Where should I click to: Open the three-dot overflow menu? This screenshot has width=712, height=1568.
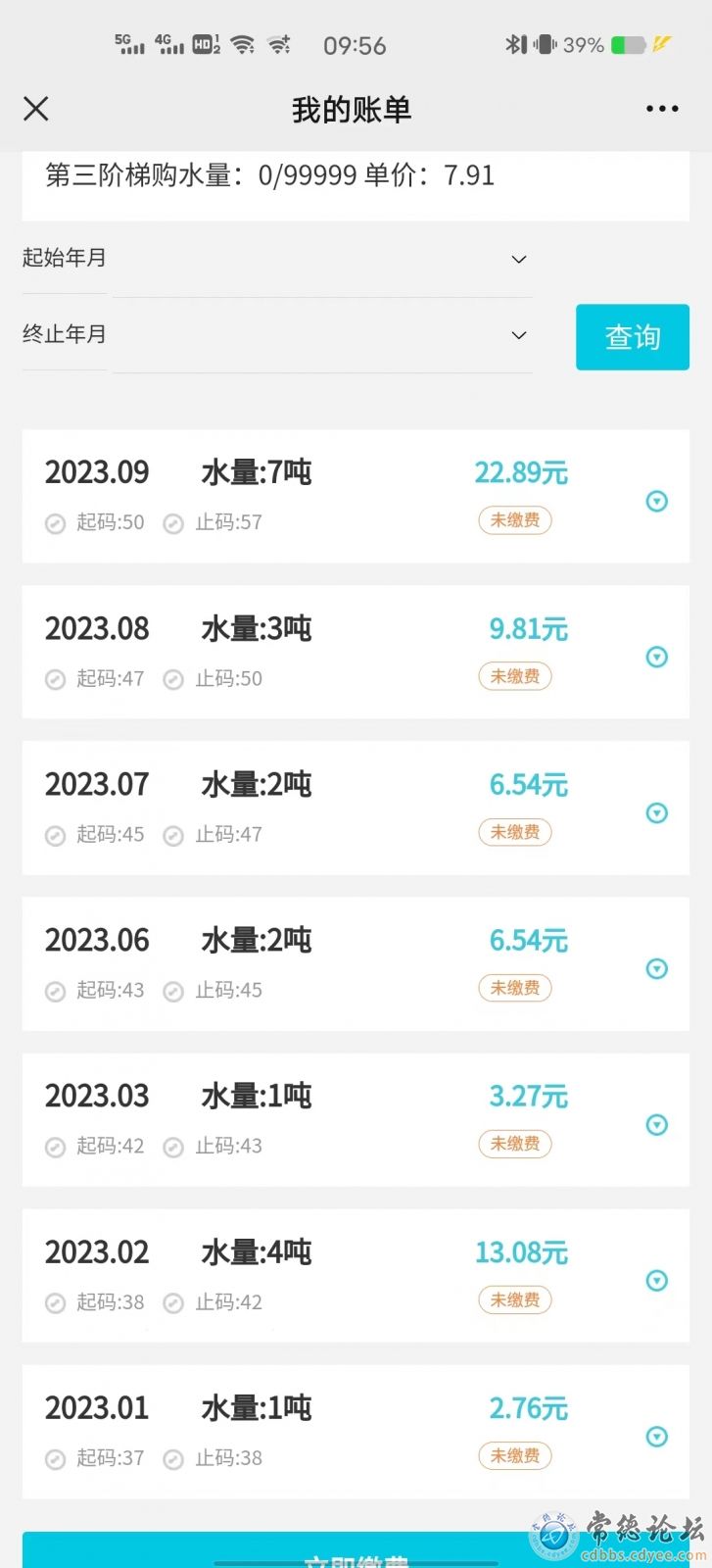click(662, 109)
